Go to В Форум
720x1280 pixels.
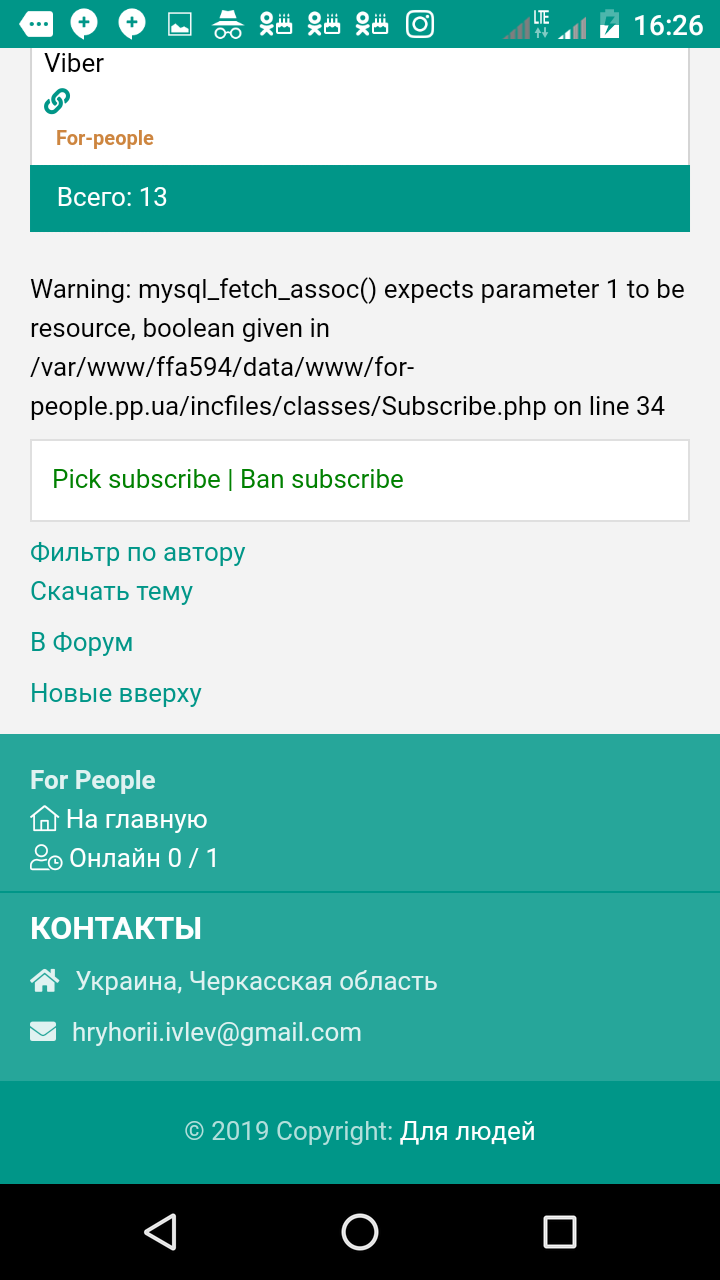(x=81, y=642)
